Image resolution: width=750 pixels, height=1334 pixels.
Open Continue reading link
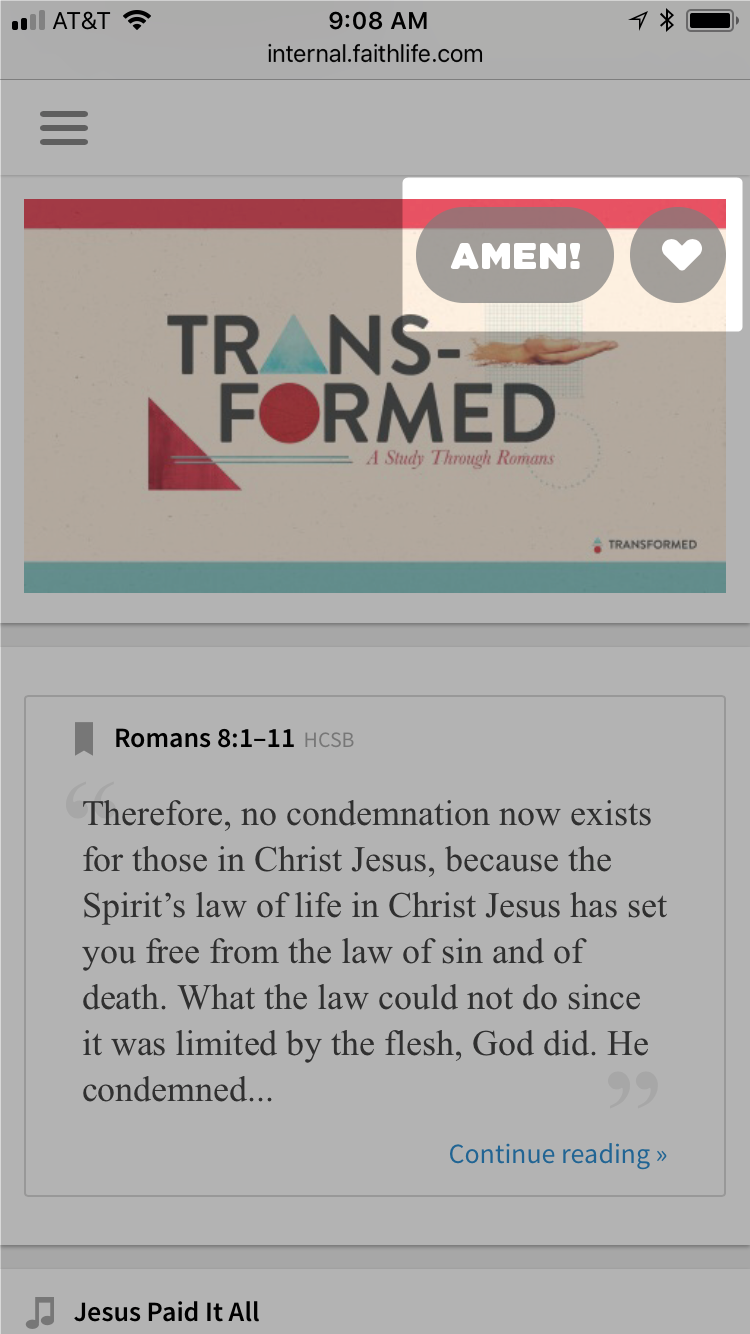tap(557, 1154)
